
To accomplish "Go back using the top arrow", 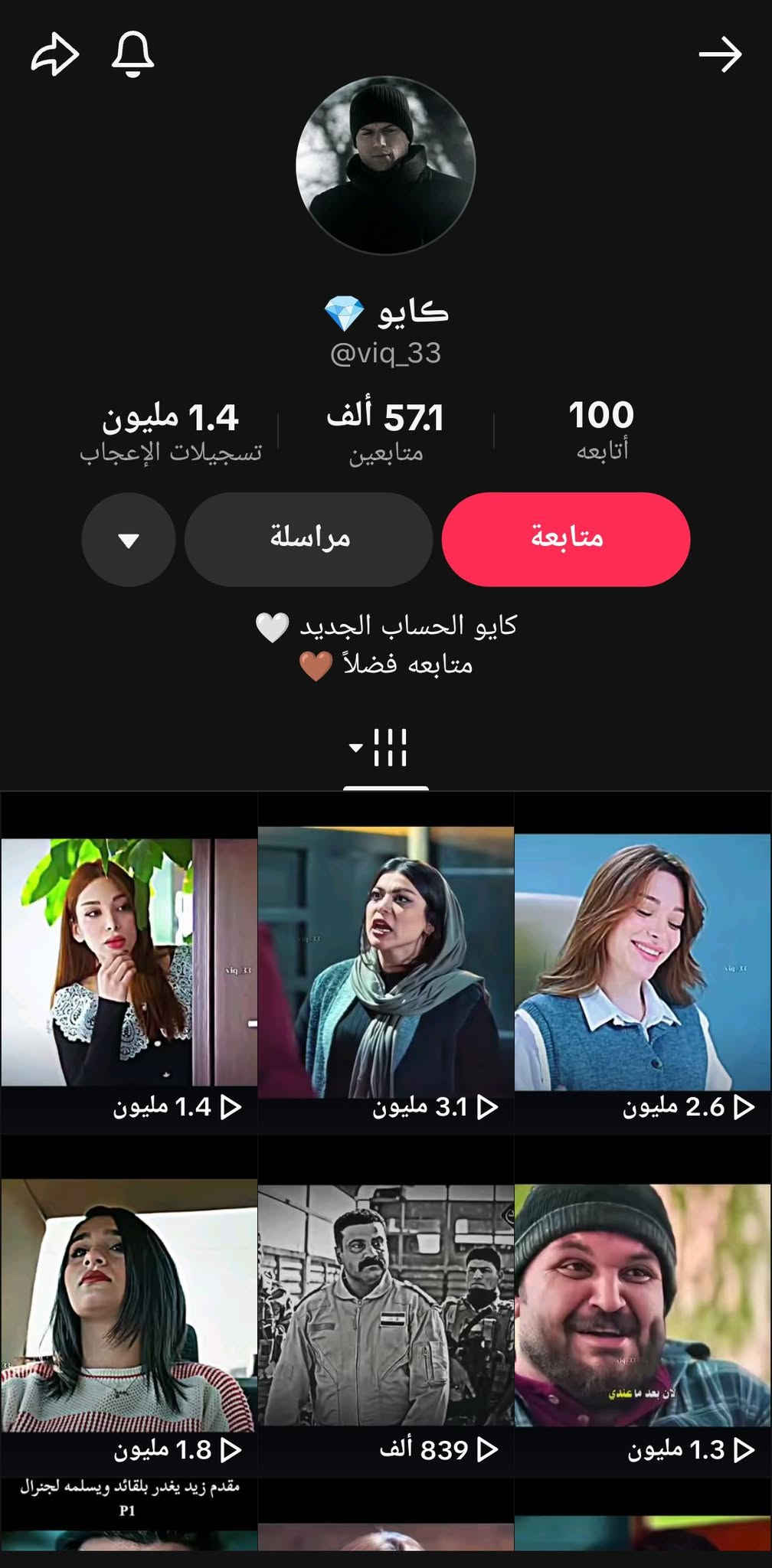I will coord(720,55).
